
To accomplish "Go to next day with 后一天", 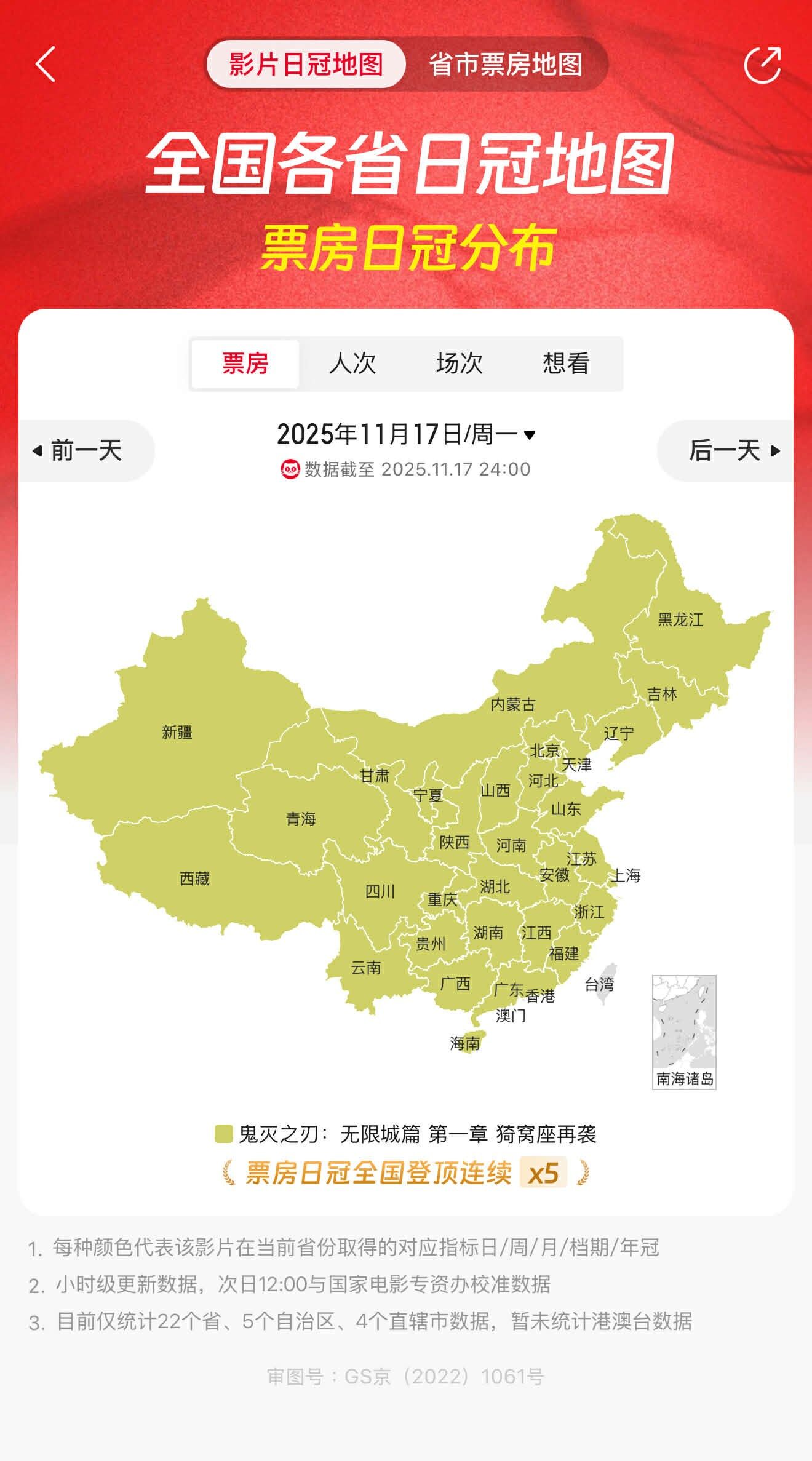I will pyautogui.click(x=729, y=451).
